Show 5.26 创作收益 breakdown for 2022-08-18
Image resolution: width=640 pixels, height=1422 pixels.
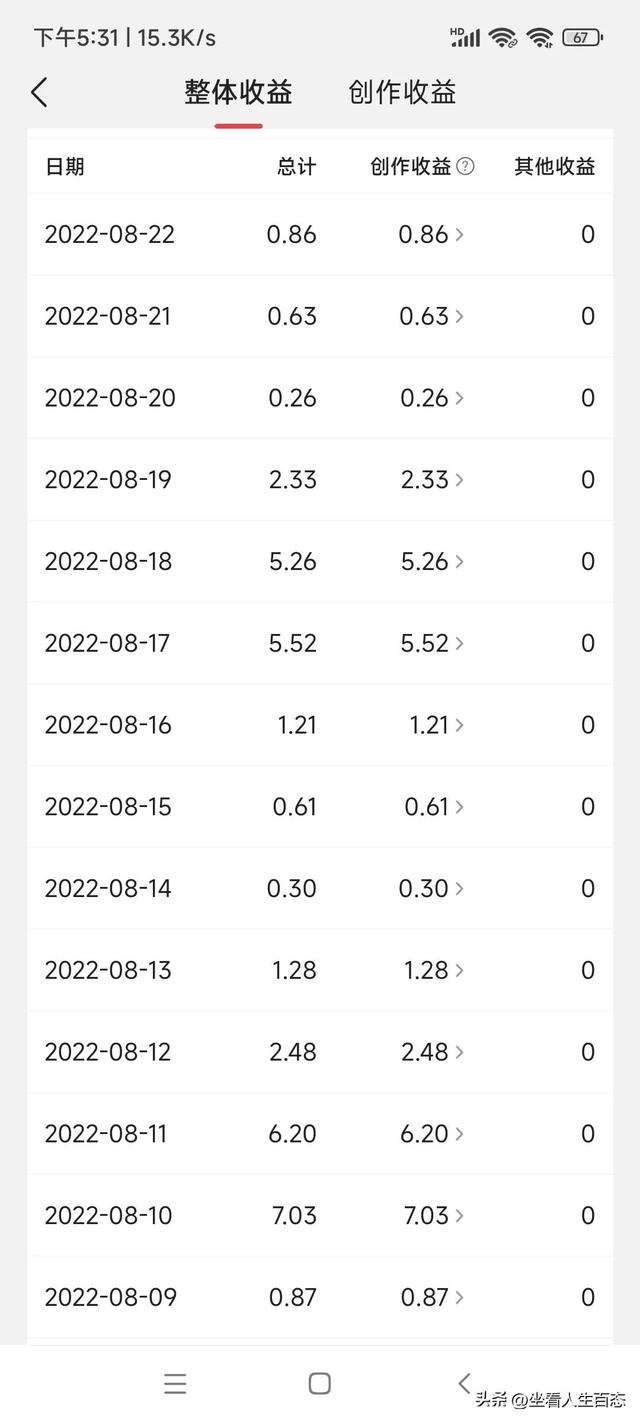(x=432, y=562)
